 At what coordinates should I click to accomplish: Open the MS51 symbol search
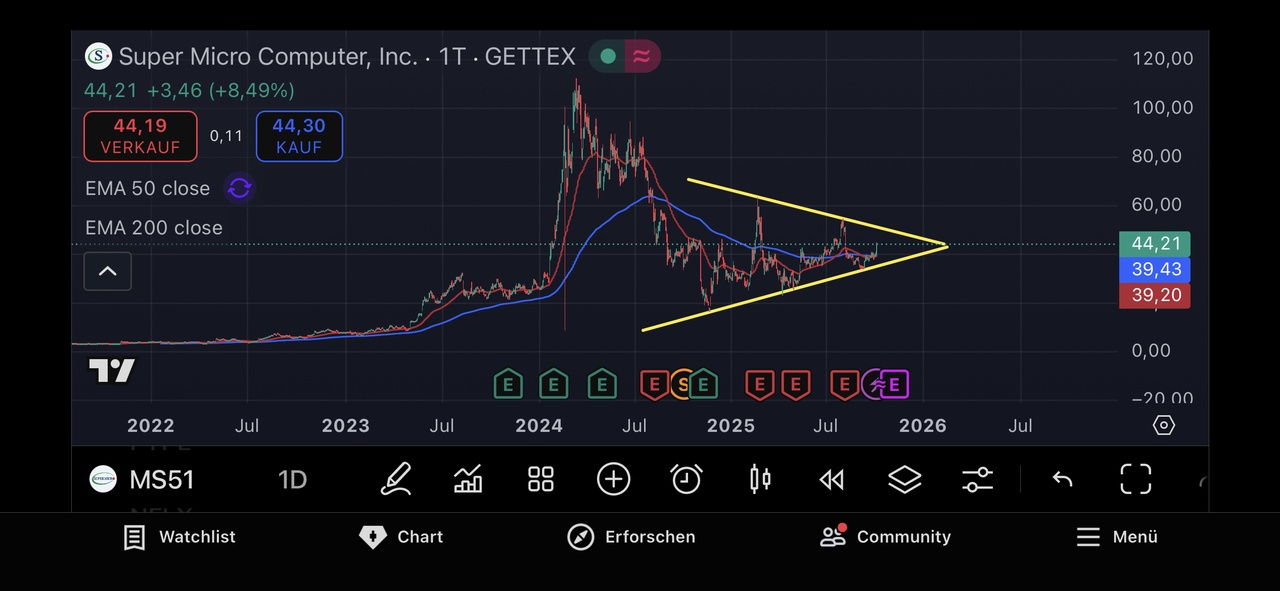(142, 480)
